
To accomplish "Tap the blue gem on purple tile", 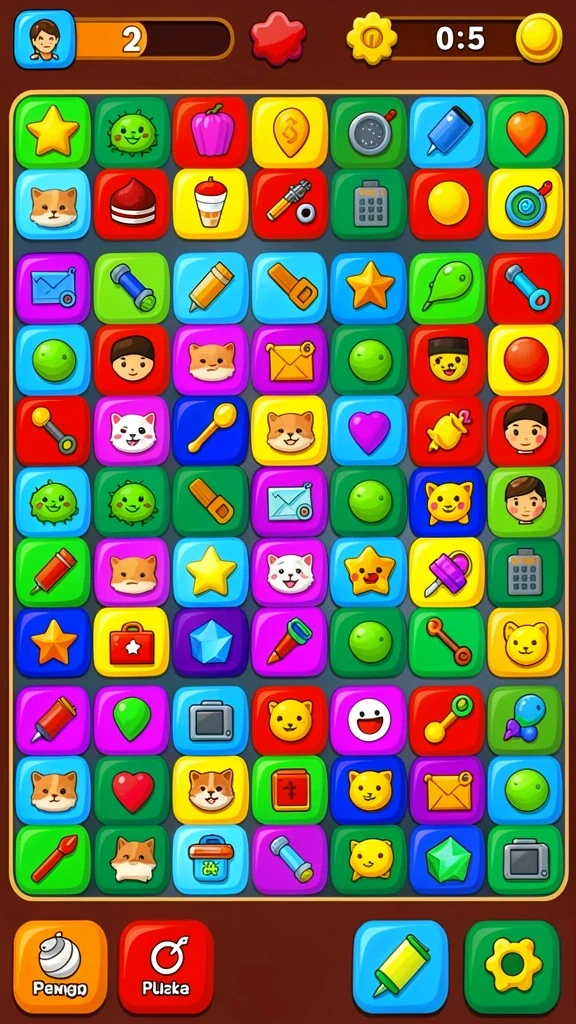I will (x=211, y=642).
